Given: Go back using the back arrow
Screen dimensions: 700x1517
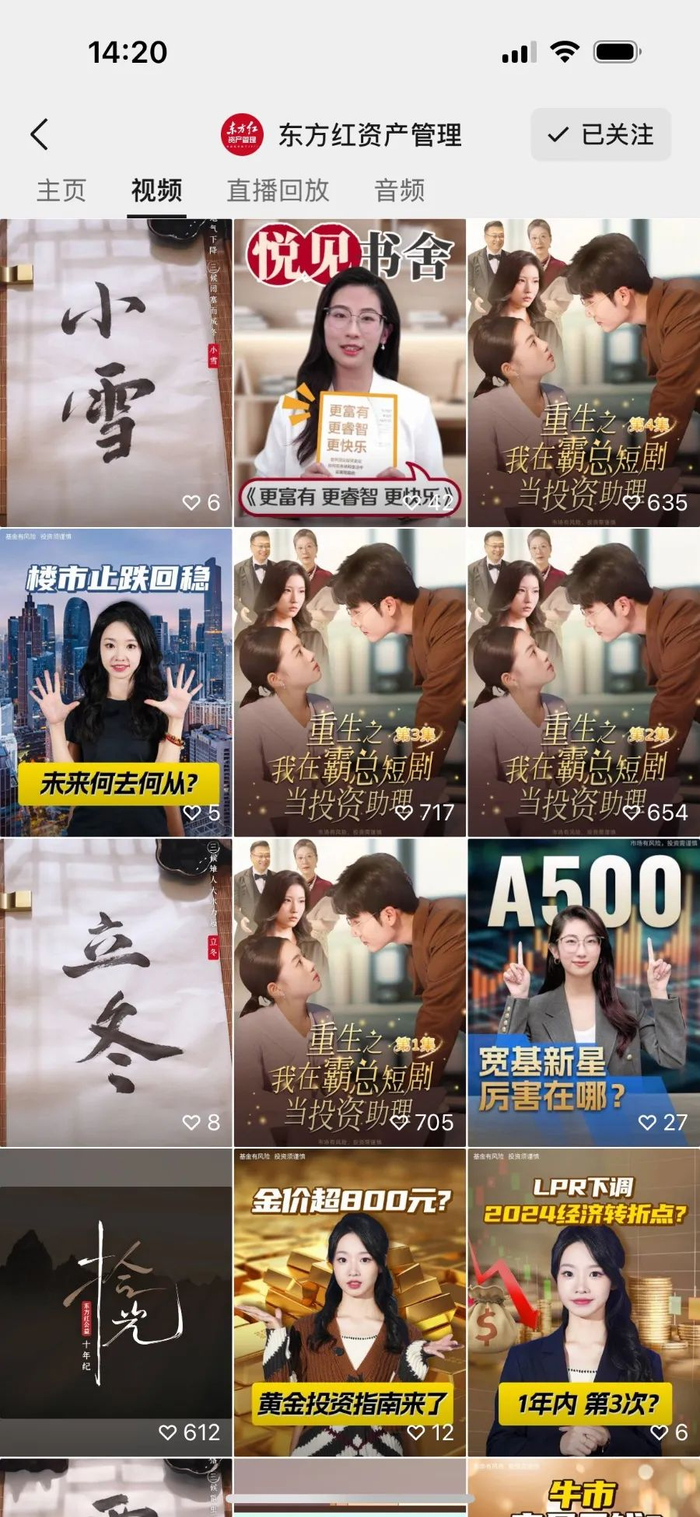Looking at the screenshot, I should tap(39, 134).
